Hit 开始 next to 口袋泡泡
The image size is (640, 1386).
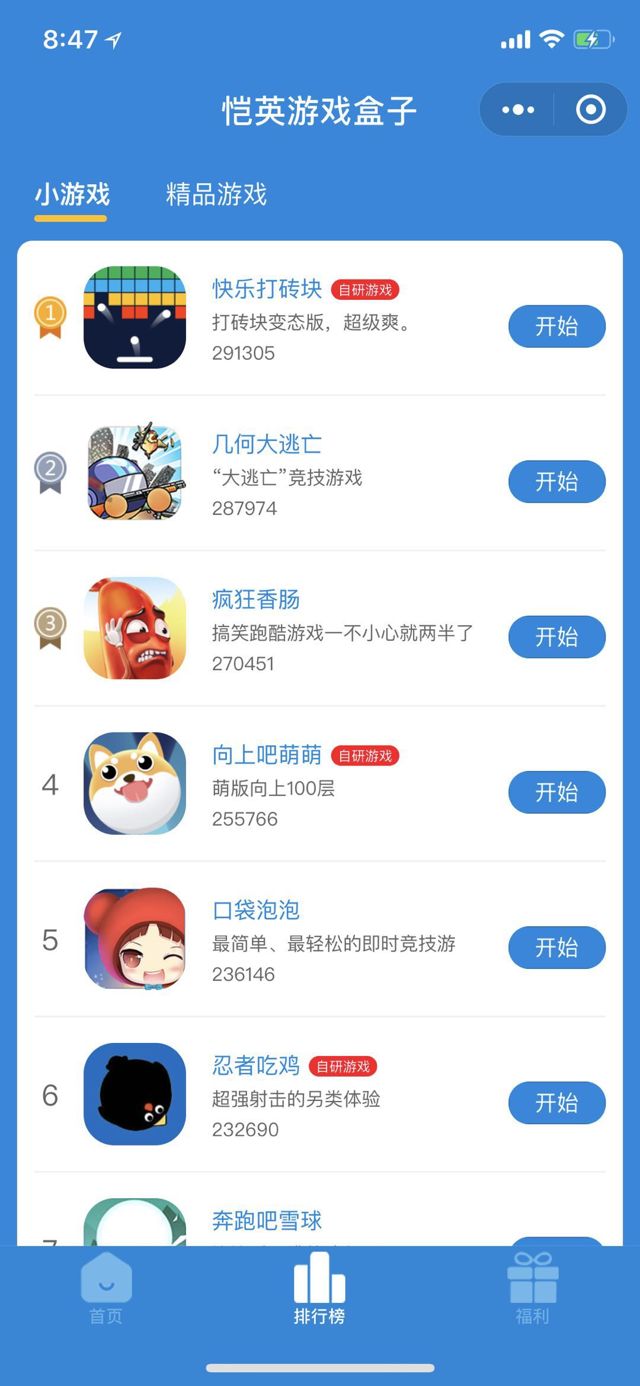tap(557, 947)
